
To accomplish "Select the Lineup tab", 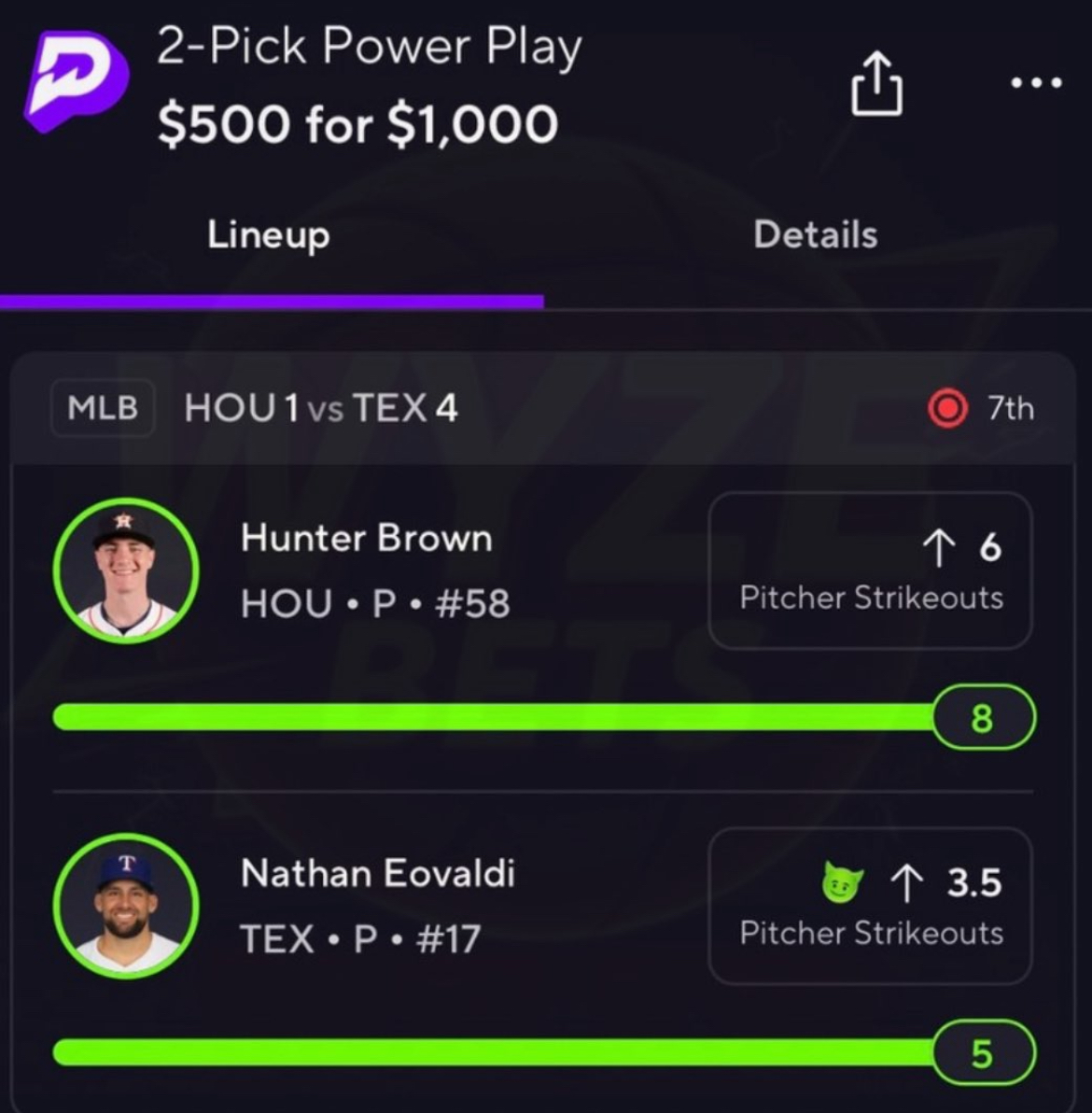I will tap(269, 235).
